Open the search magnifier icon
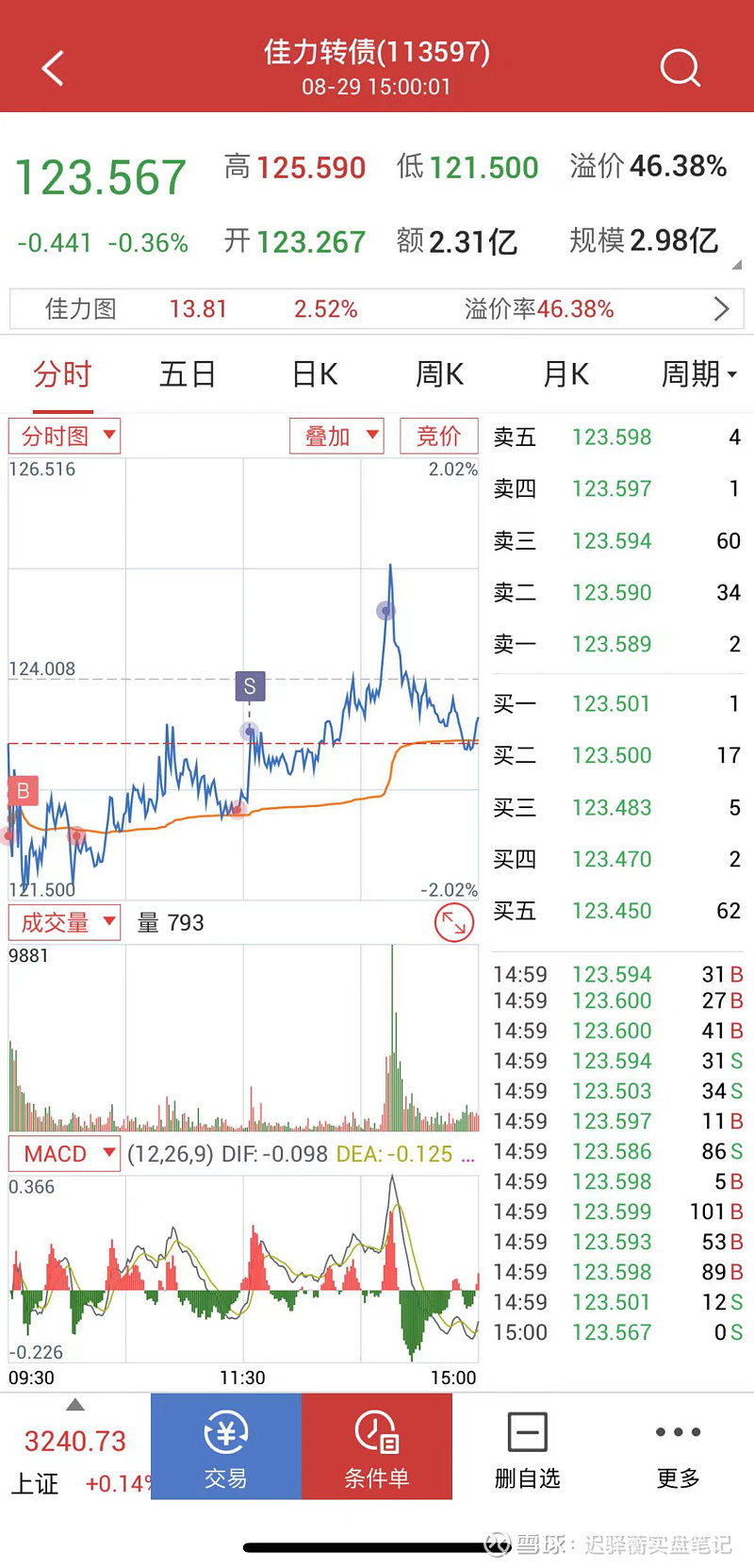 tap(680, 68)
